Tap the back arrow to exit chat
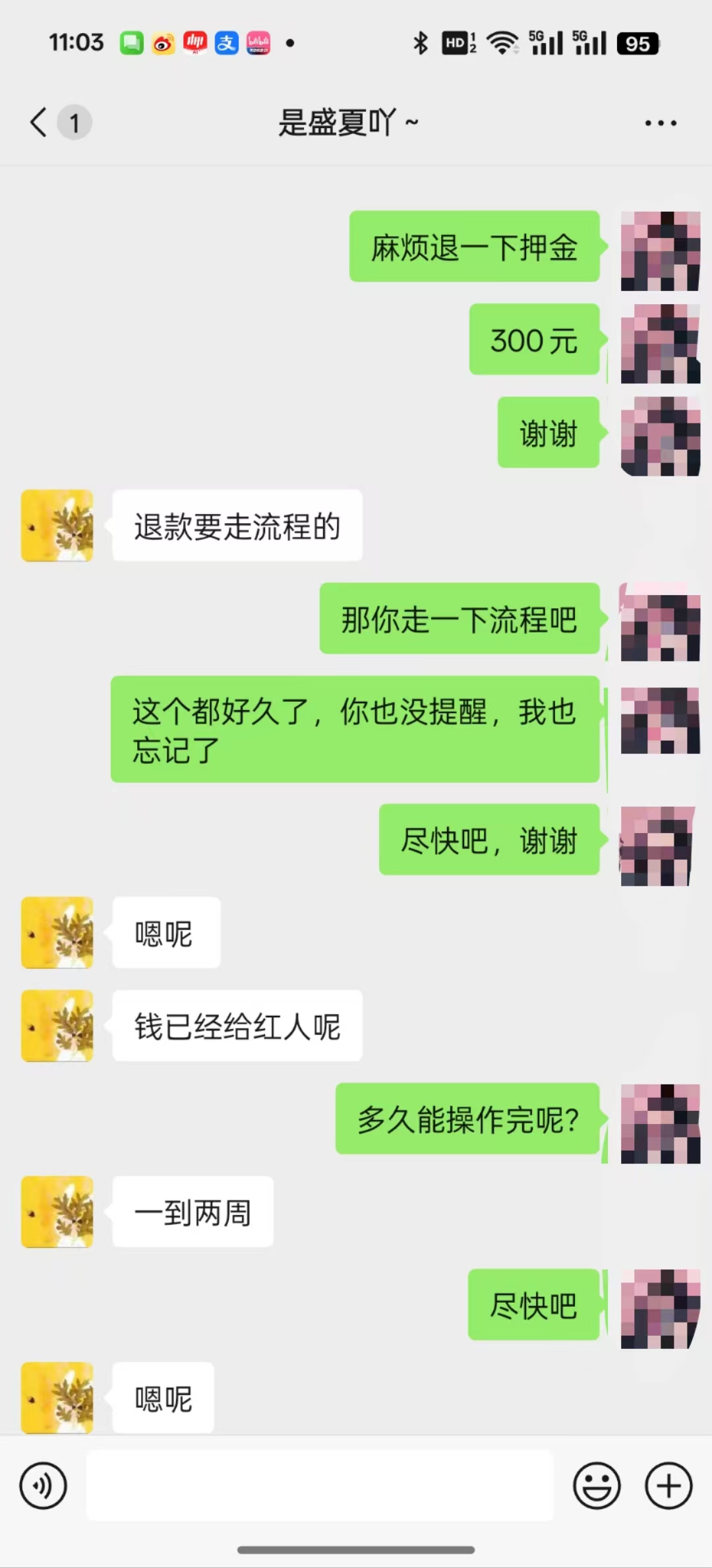Screen dimensions: 712x1568 pos(36,122)
